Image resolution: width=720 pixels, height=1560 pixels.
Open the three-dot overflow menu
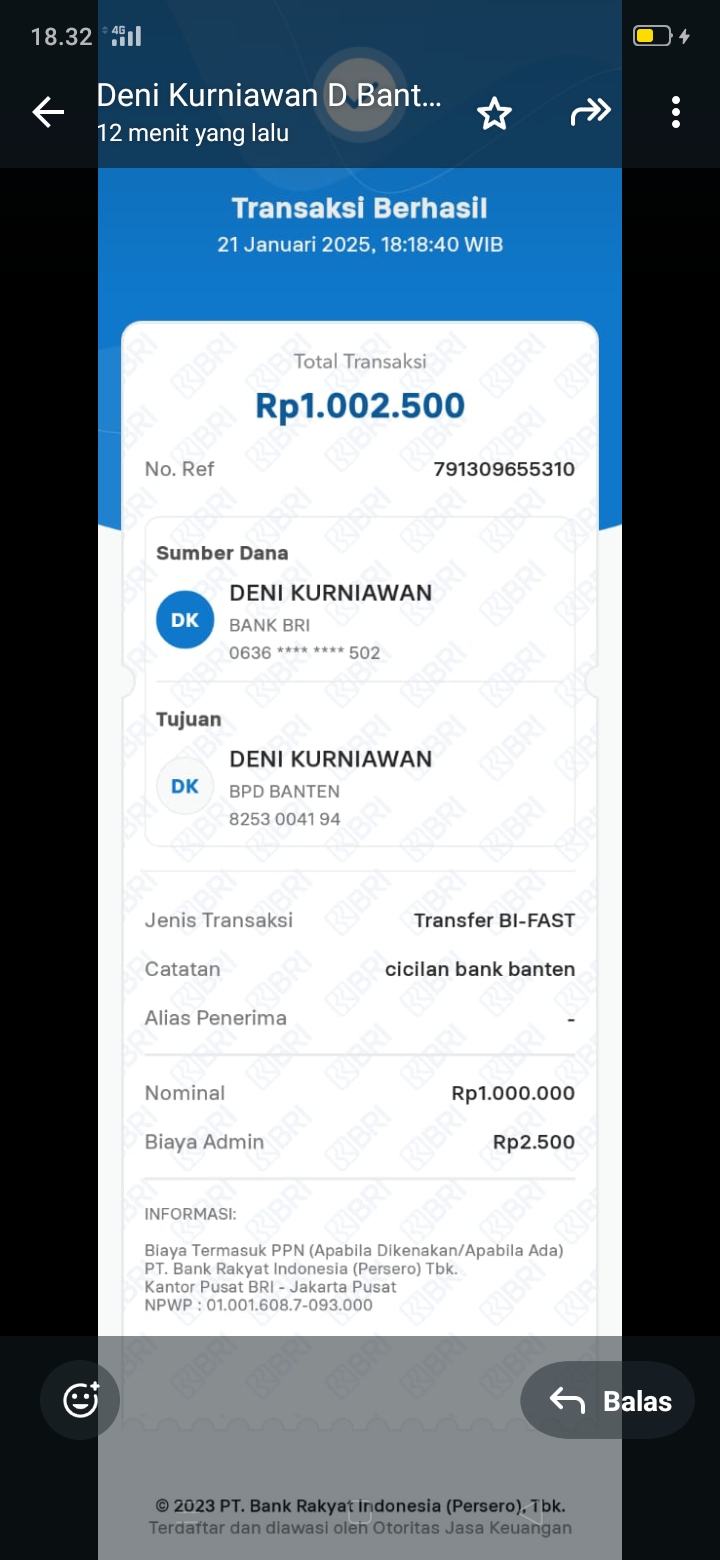676,113
